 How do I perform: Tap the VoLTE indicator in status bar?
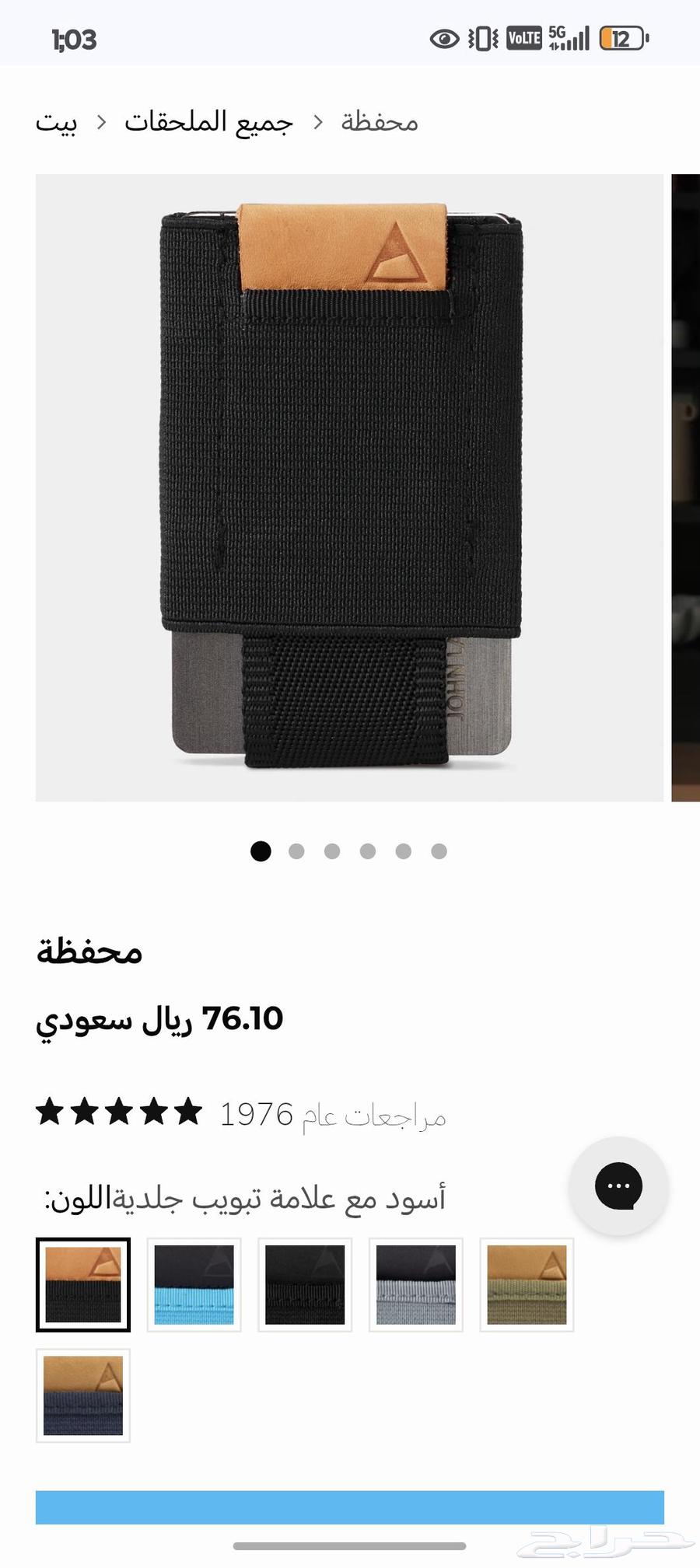(523, 37)
